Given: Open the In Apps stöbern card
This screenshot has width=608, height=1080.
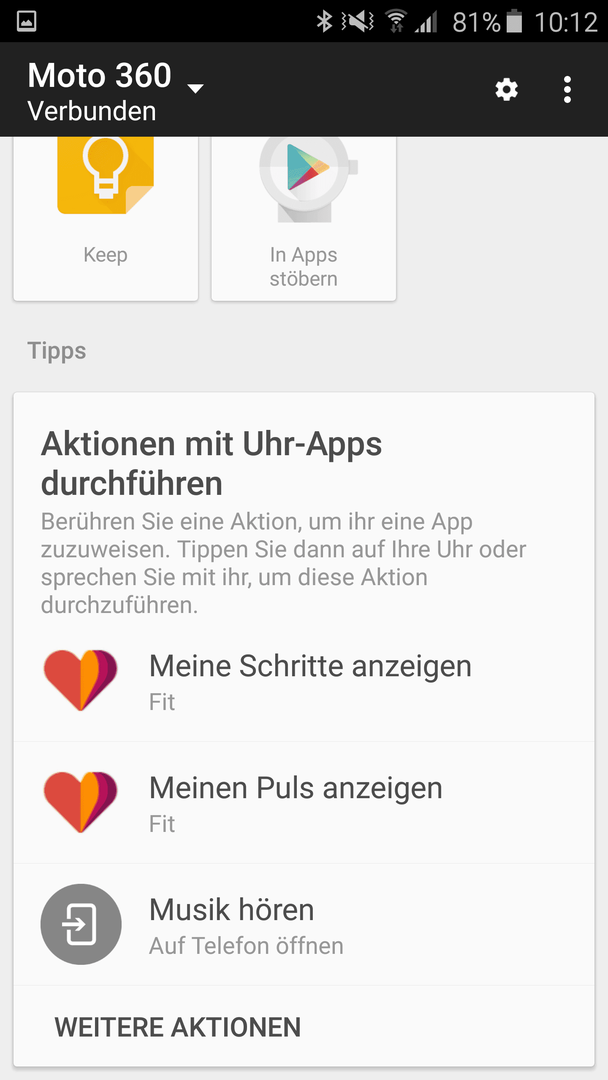Looking at the screenshot, I should [x=304, y=219].
